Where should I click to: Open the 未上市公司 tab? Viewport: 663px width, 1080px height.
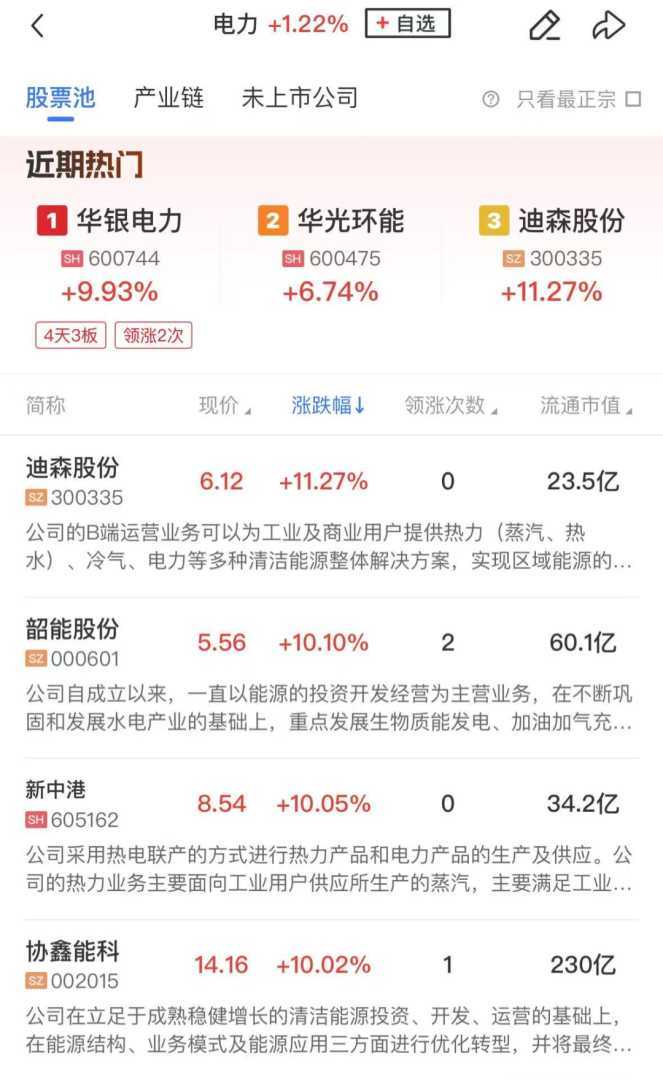pyautogui.click(x=299, y=98)
